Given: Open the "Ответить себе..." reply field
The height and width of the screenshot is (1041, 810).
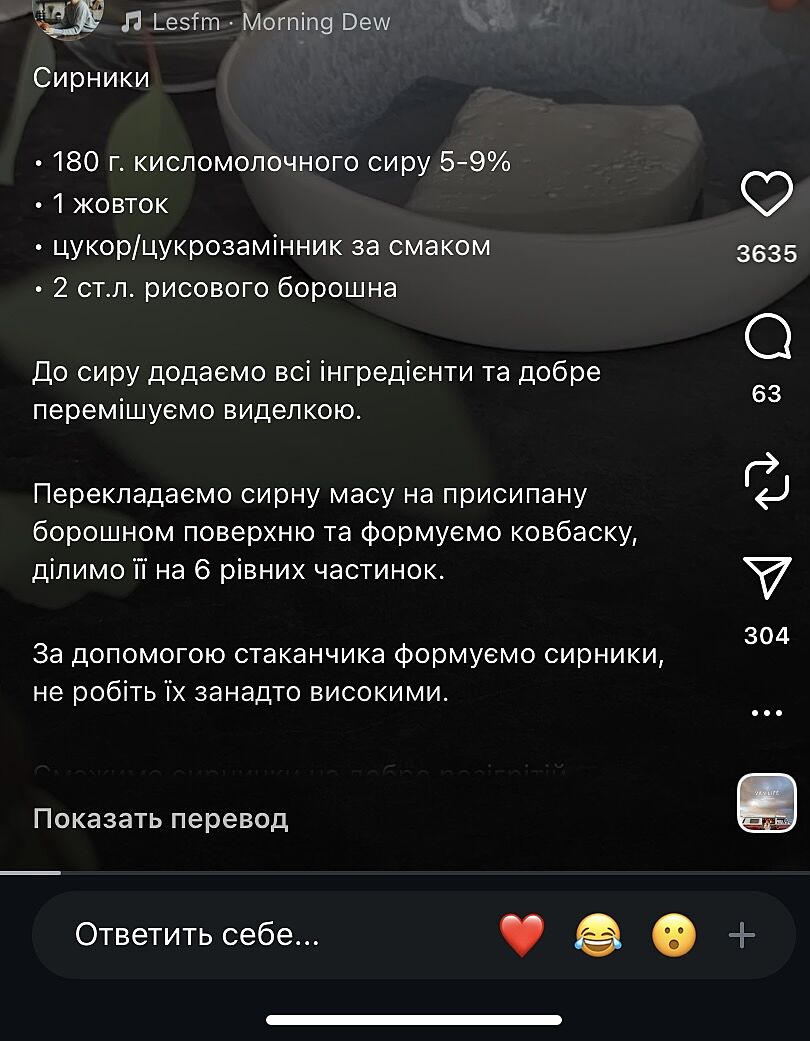Looking at the screenshot, I should click(x=198, y=936).
